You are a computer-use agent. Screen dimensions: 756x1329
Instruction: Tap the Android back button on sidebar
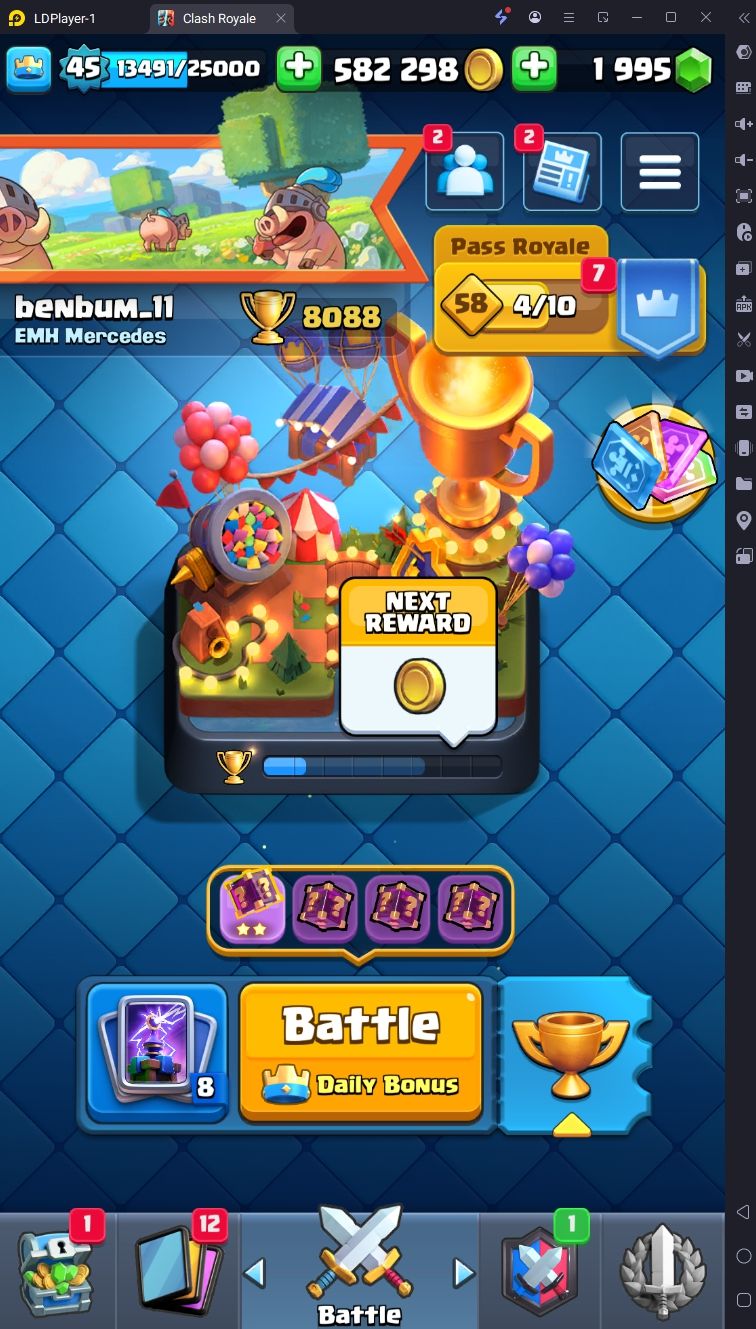tap(742, 1212)
